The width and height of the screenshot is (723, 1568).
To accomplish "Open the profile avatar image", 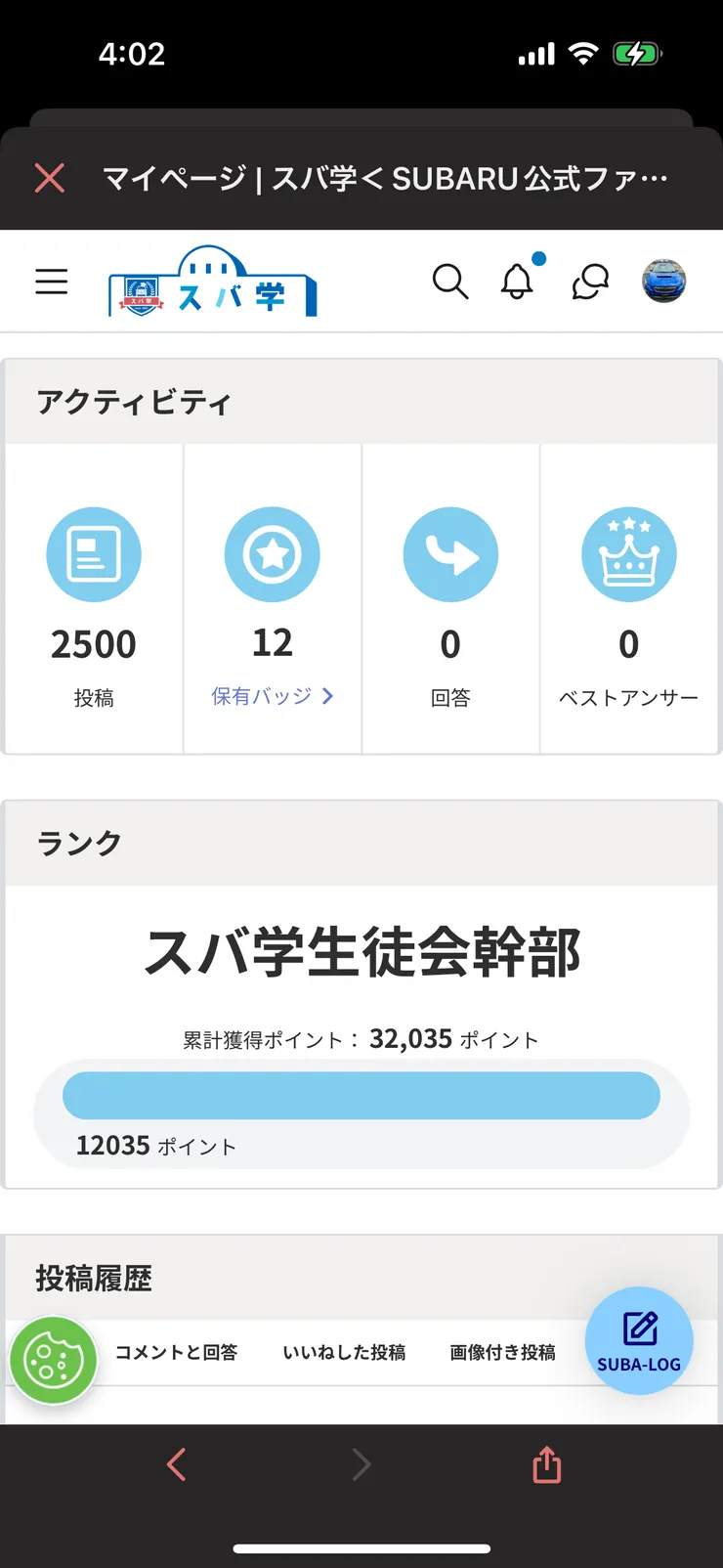I will [x=665, y=281].
